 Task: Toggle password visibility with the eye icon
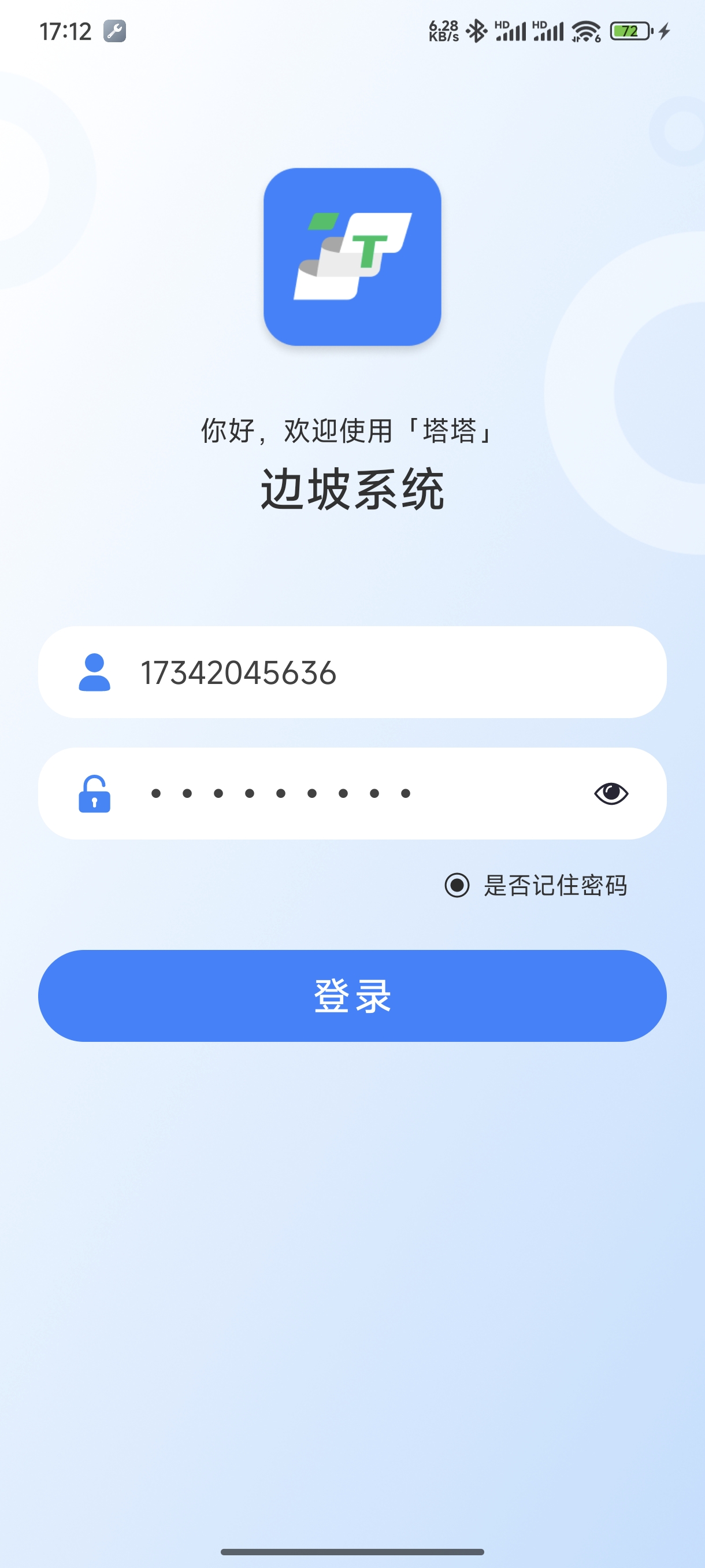pyautogui.click(x=611, y=793)
